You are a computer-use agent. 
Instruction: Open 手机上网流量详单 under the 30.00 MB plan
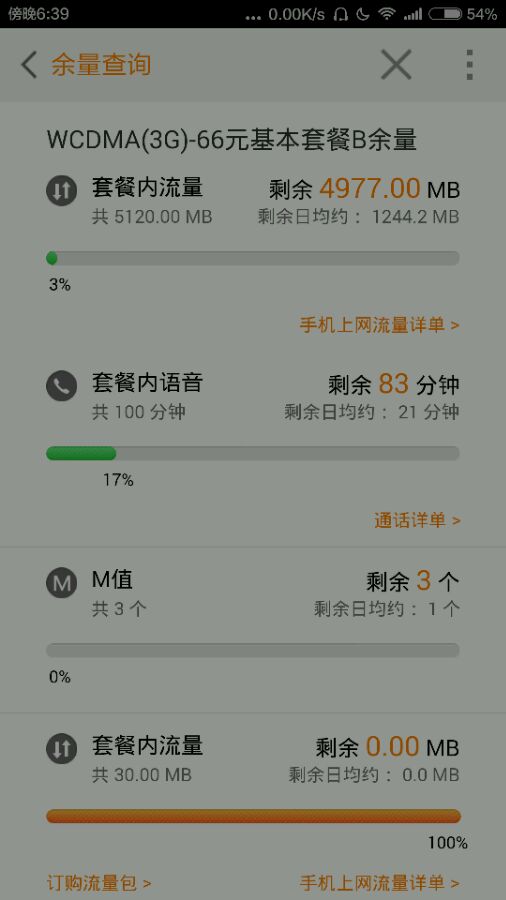[379, 882]
